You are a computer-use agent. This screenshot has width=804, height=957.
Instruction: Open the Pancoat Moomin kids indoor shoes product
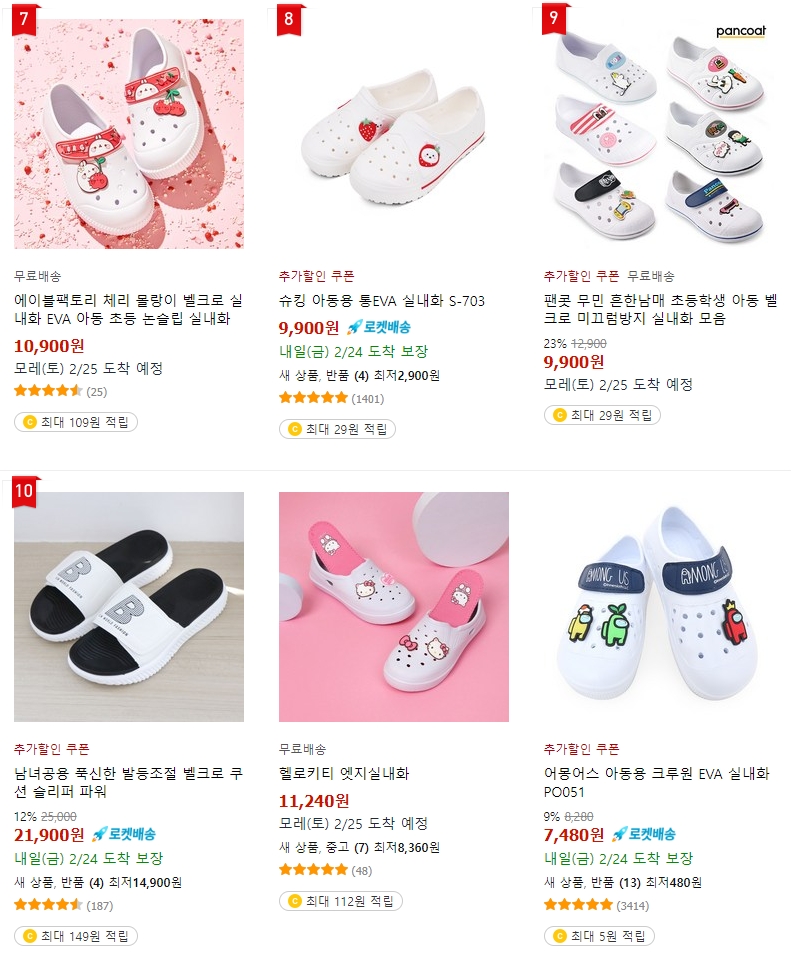tap(658, 134)
